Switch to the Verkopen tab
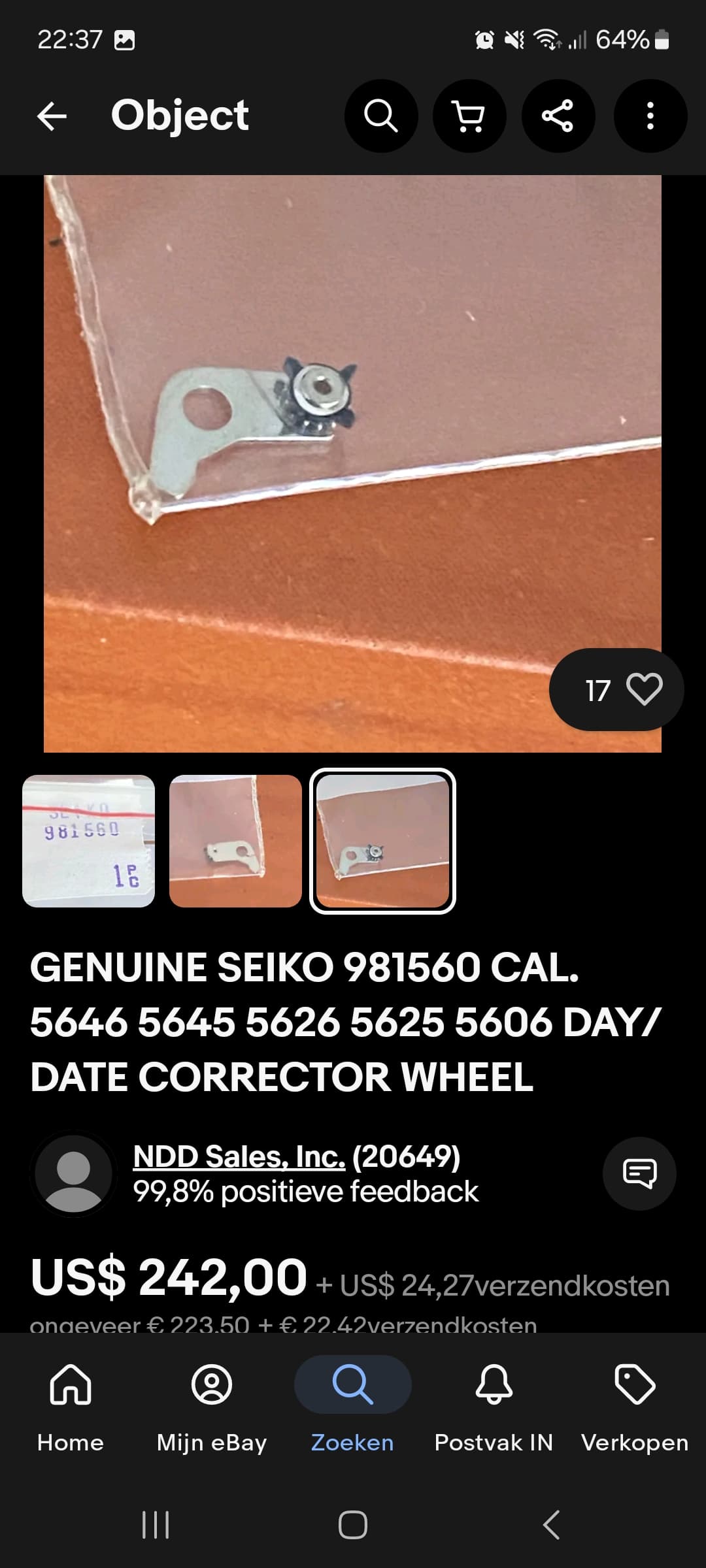The width and height of the screenshot is (706, 1568). click(x=635, y=1404)
